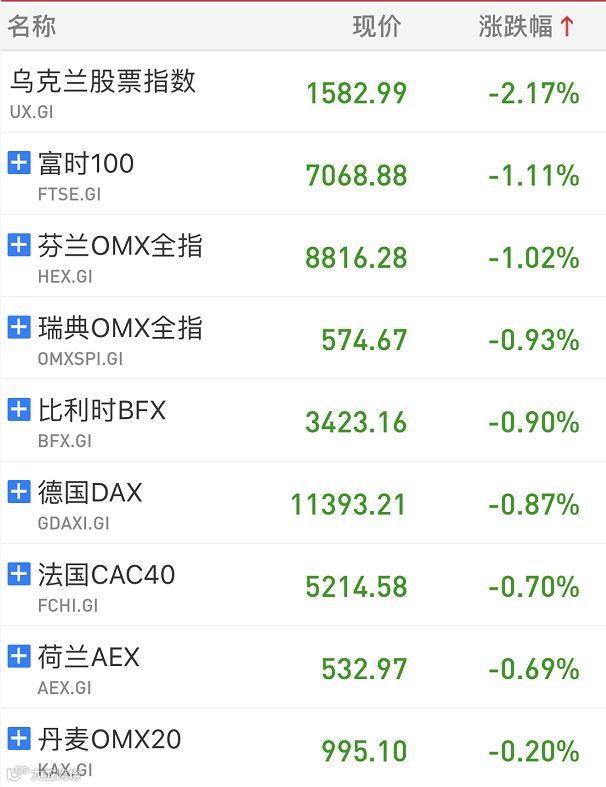
Task: Add 瑞典OMX全指 using its plus icon
Action: click(19, 326)
